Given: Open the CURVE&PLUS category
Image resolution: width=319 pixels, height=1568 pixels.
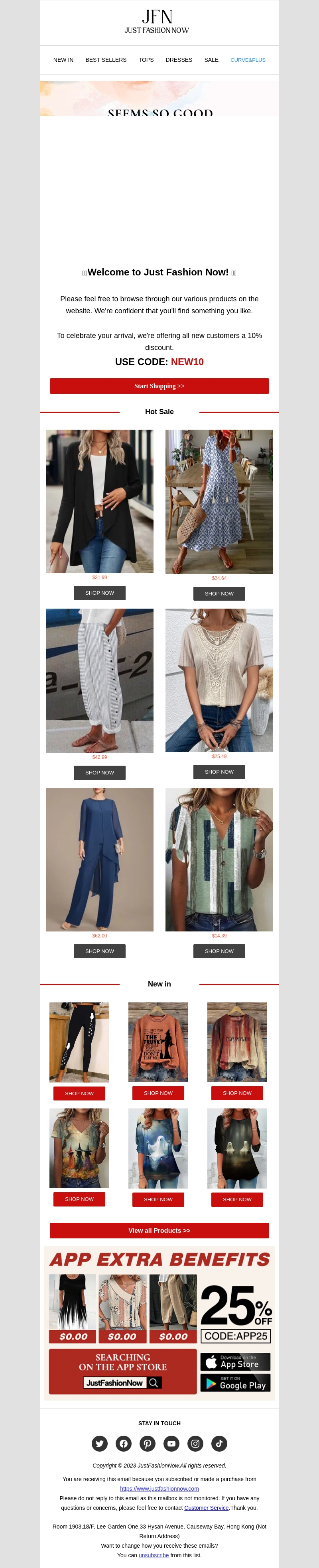Looking at the screenshot, I should (248, 60).
